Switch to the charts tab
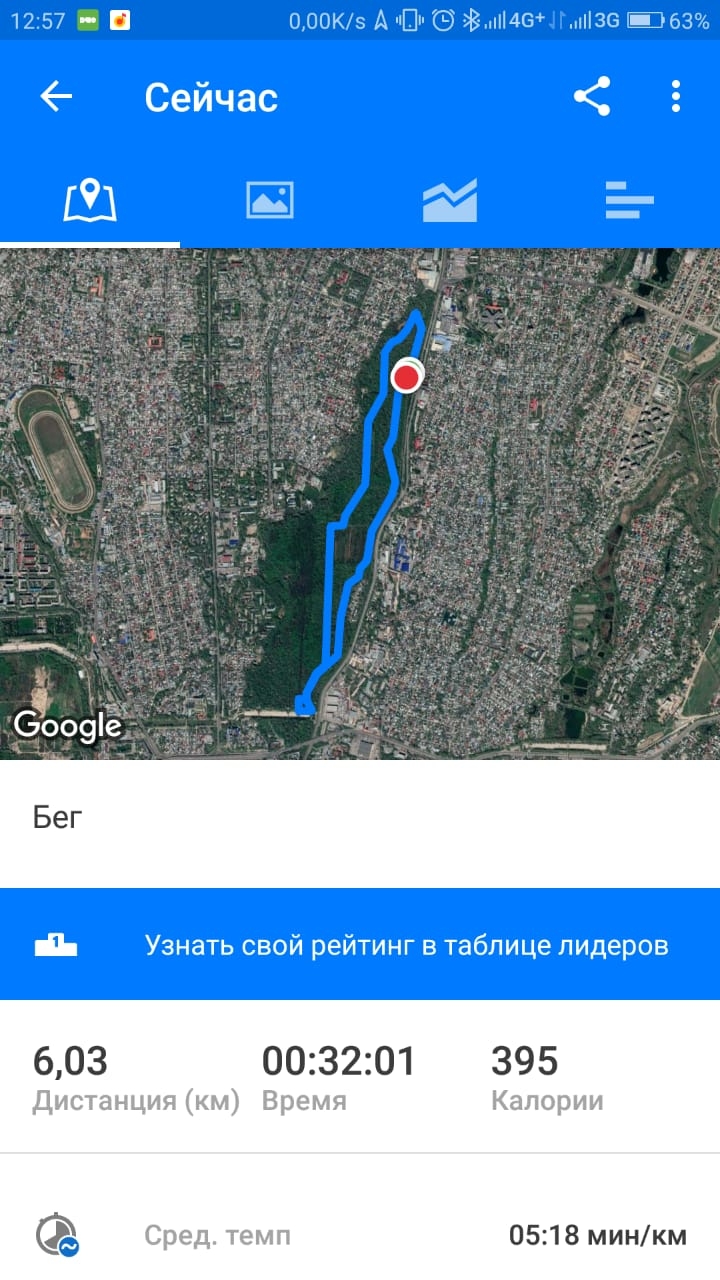 tap(450, 201)
